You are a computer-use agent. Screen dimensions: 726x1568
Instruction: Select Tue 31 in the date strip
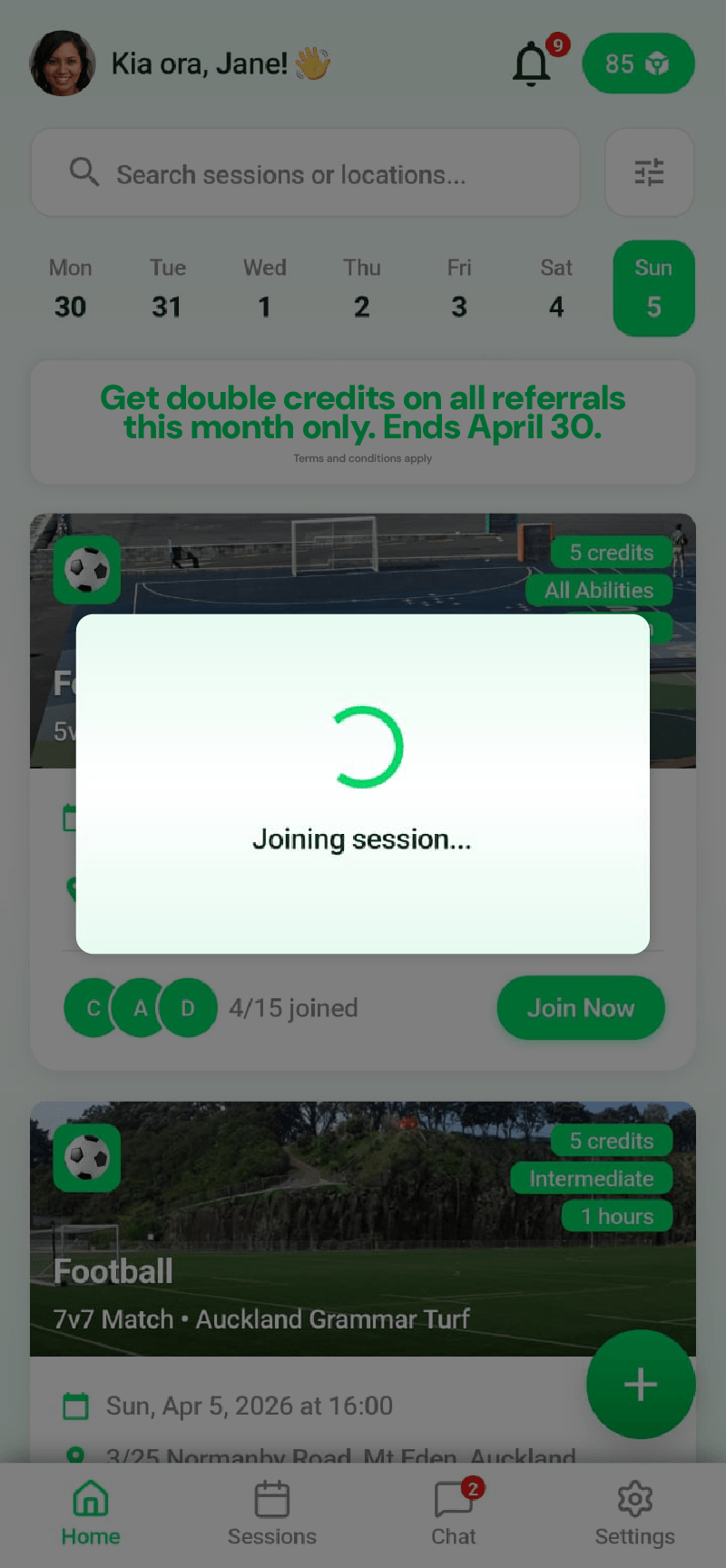(x=167, y=289)
